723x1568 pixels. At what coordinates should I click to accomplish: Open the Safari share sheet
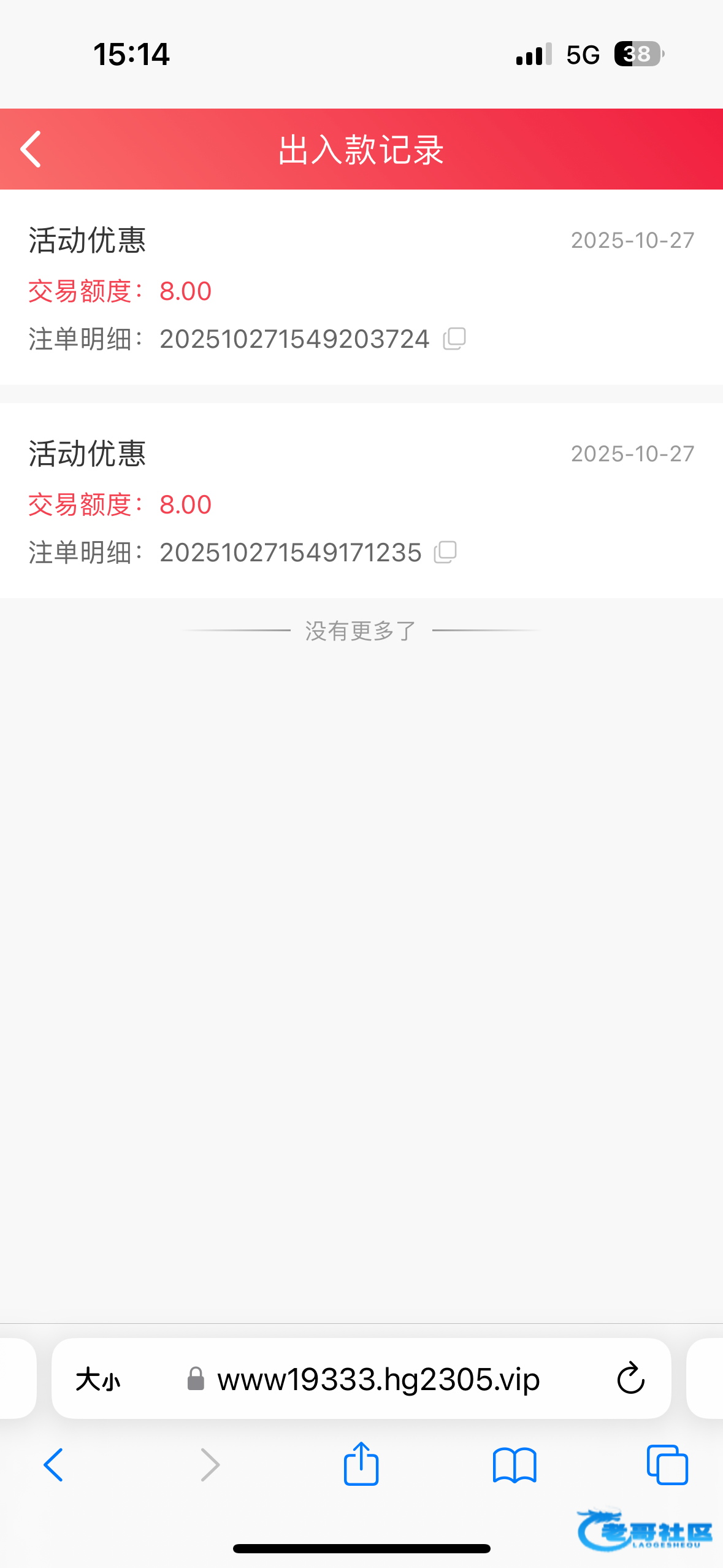361,1465
